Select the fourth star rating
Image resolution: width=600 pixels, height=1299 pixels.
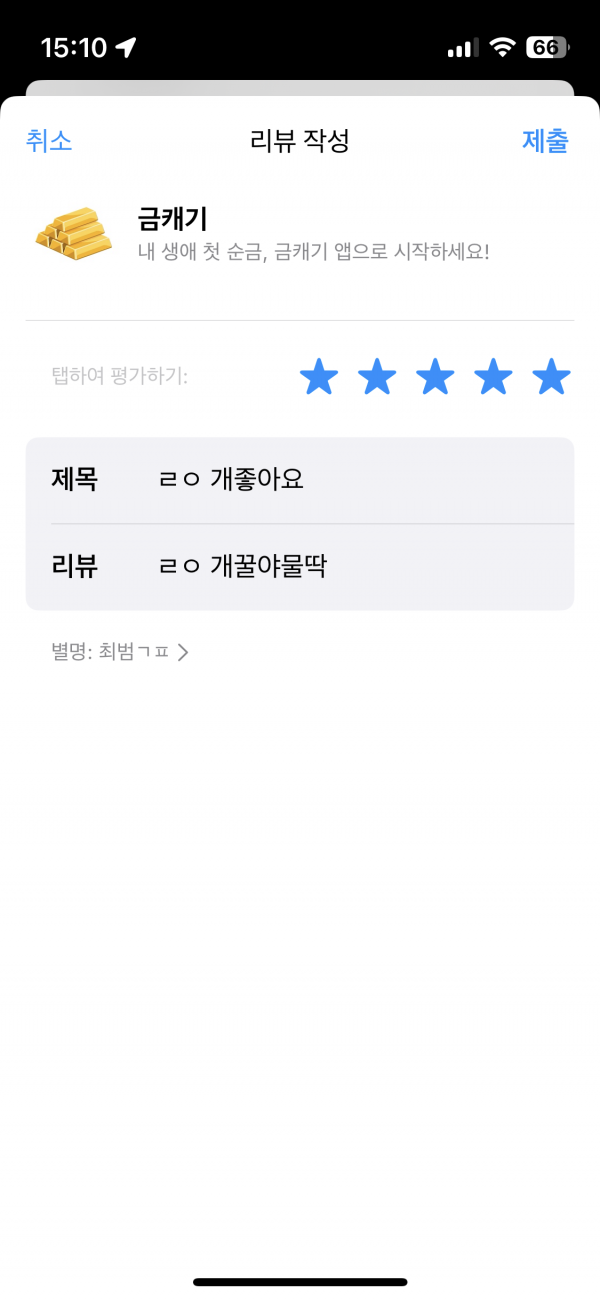click(493, 378)
